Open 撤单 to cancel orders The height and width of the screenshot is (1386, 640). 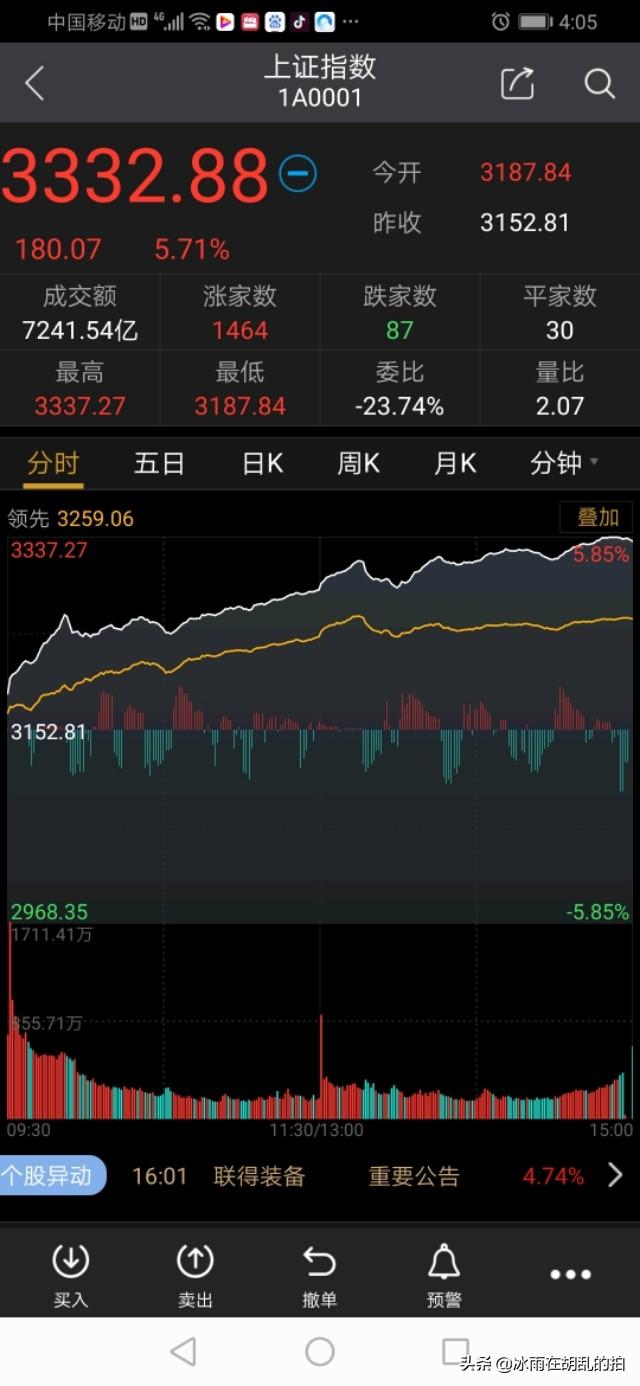tap(319, 1276)
